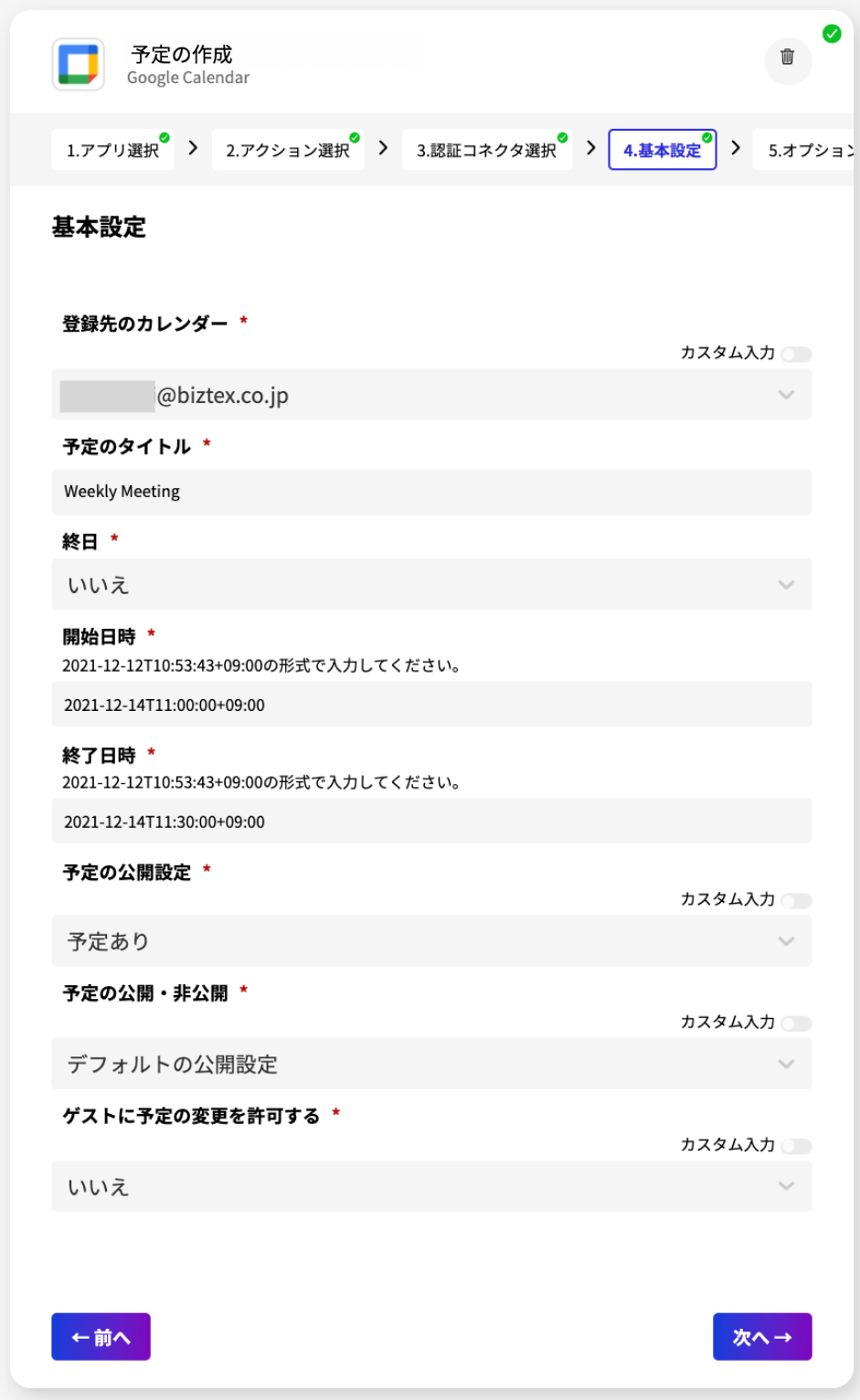Edit the 予定のタイトル field

(431, 492)
